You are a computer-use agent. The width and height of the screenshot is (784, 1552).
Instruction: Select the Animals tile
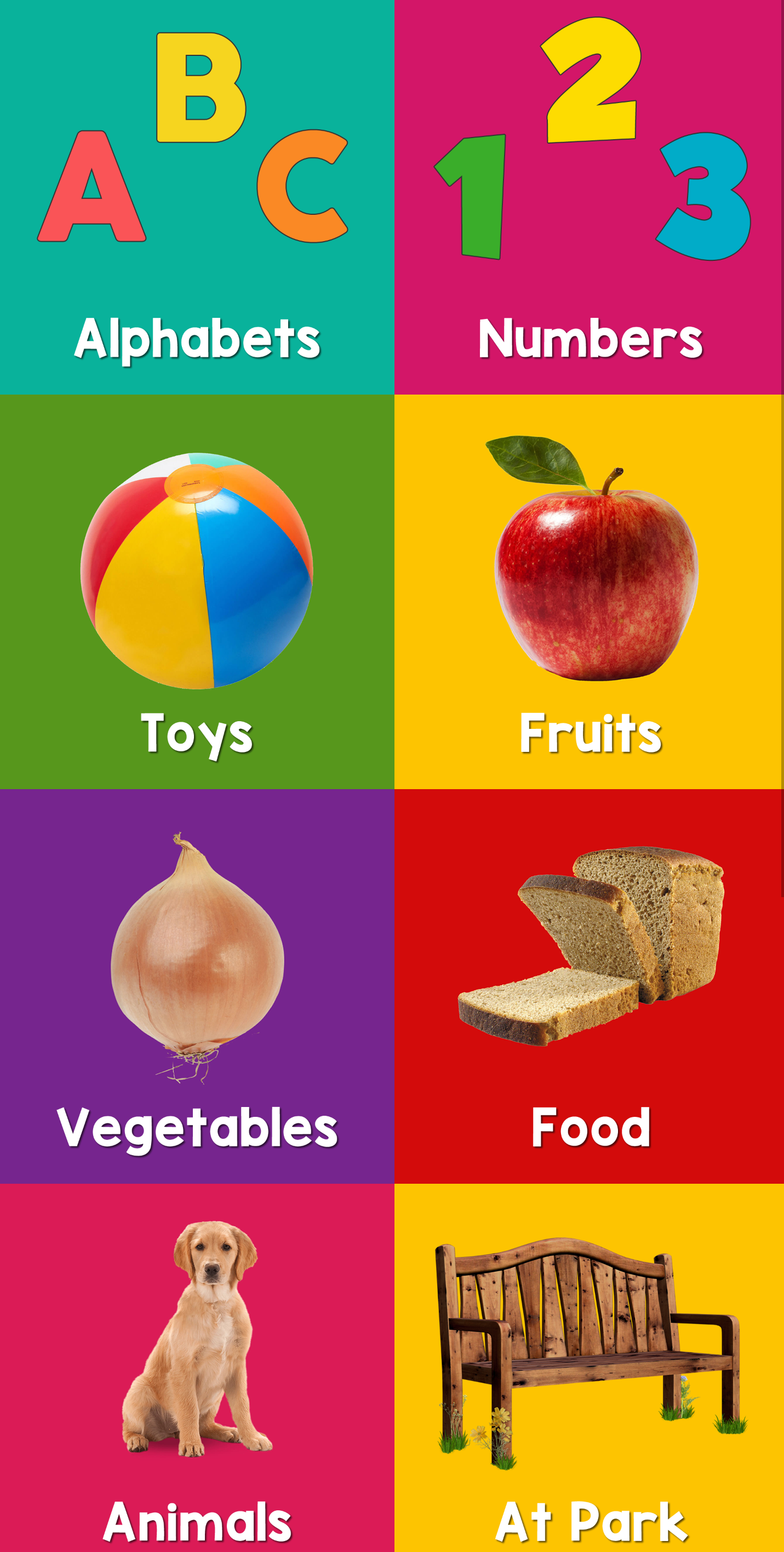click(x=197, y=1368)
